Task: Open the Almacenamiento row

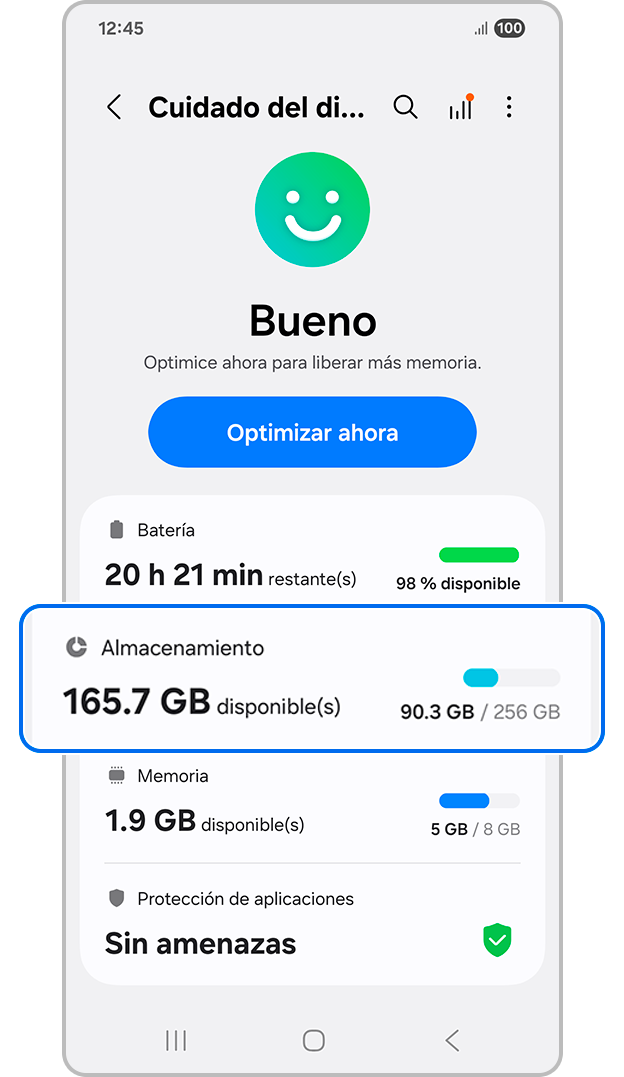Action: 312,678
